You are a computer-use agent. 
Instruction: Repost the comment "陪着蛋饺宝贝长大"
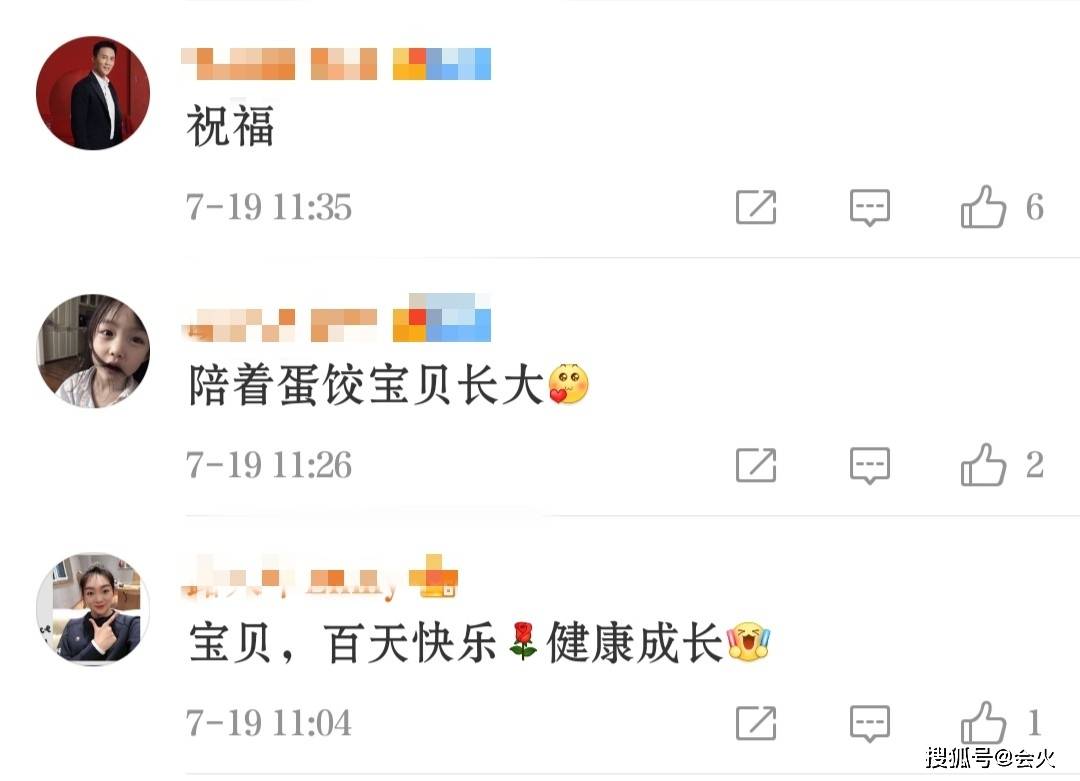click(x=756, y=465)
